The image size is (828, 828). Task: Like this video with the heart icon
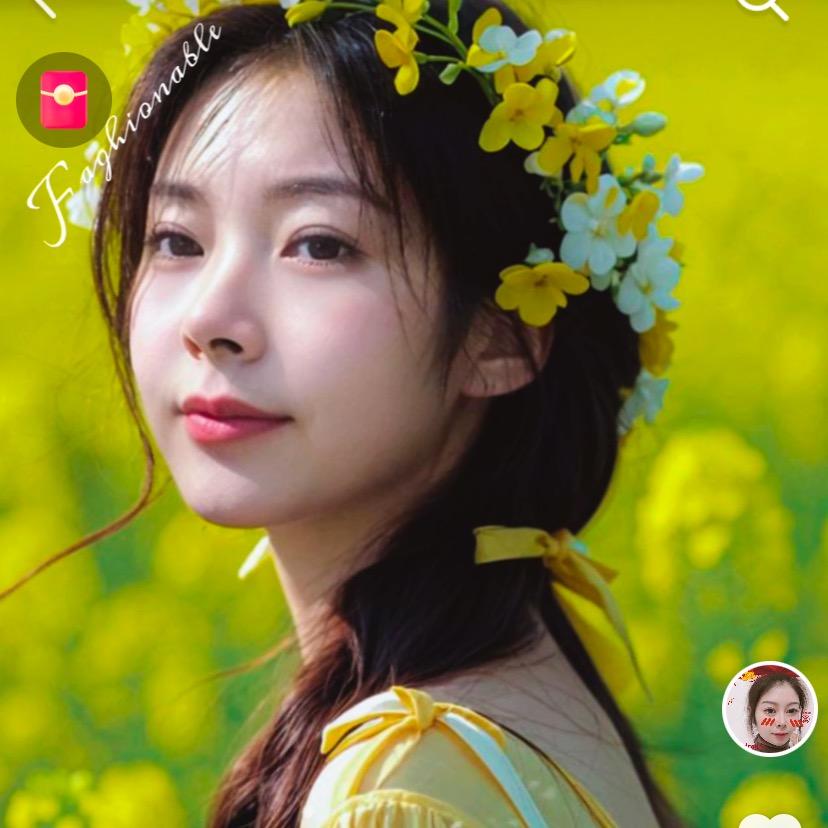tap(769, 822)
